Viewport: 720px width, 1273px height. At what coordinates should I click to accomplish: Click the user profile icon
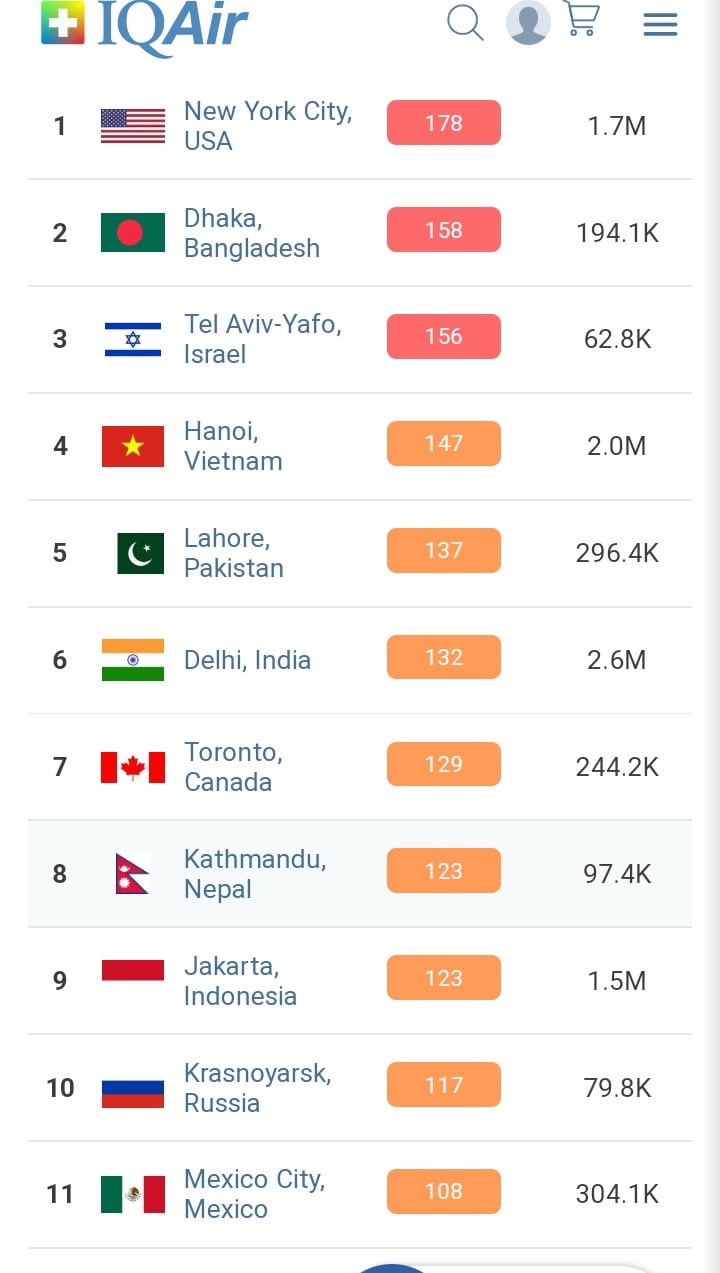528,23
